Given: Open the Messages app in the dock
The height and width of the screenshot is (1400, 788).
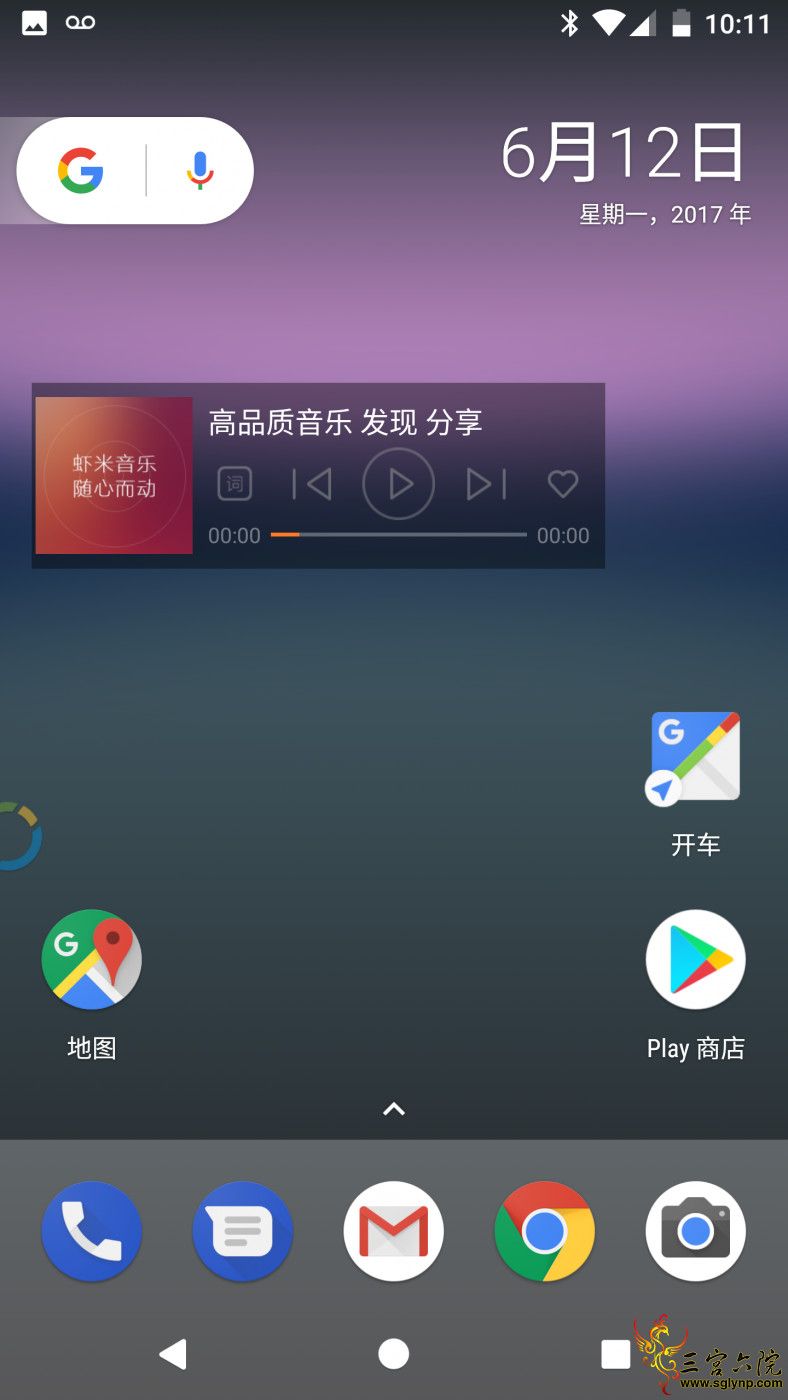Looking at the screenshot, I should pos(243,1232).
